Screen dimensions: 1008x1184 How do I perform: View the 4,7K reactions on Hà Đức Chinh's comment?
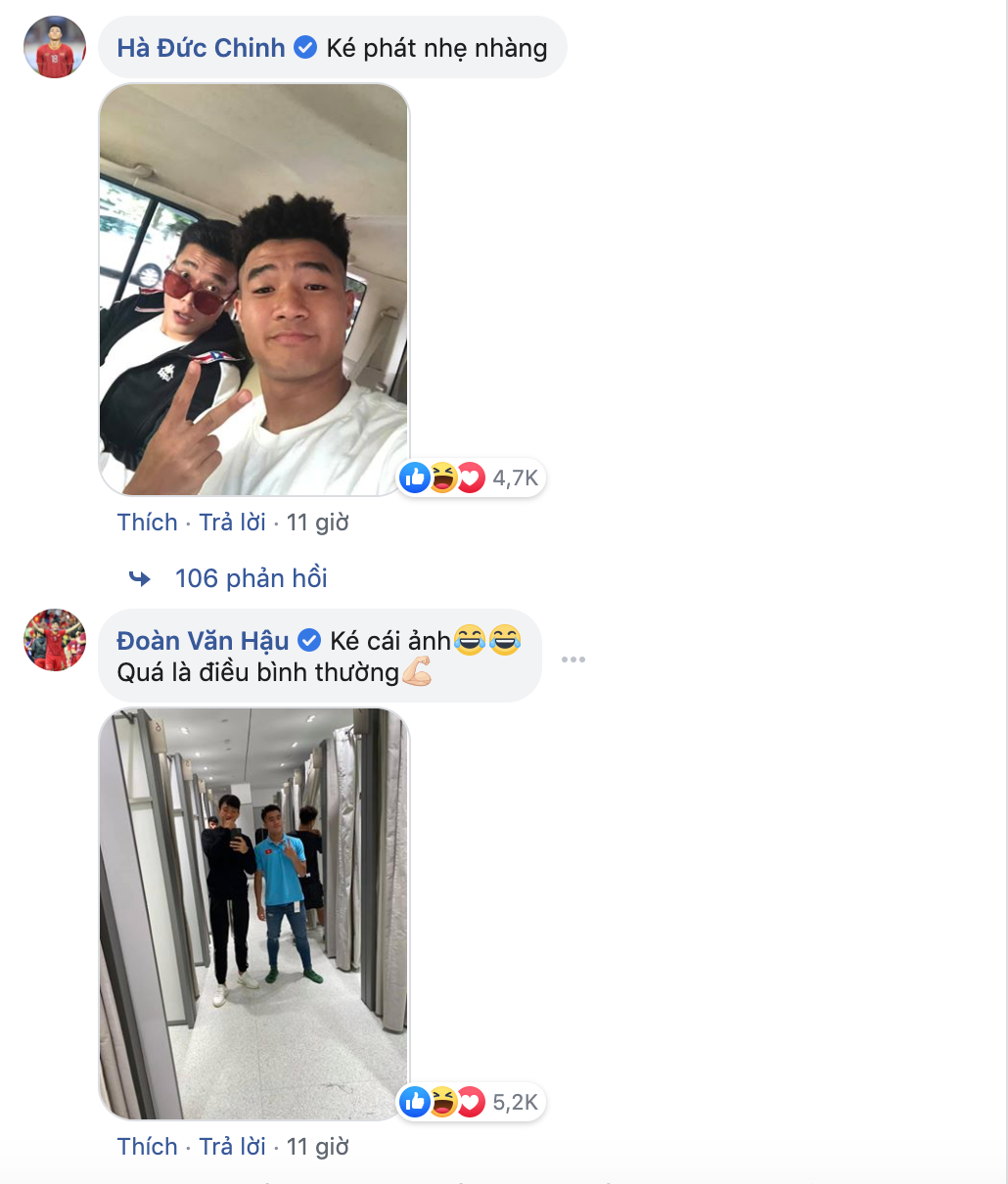[x=472, y=478]
